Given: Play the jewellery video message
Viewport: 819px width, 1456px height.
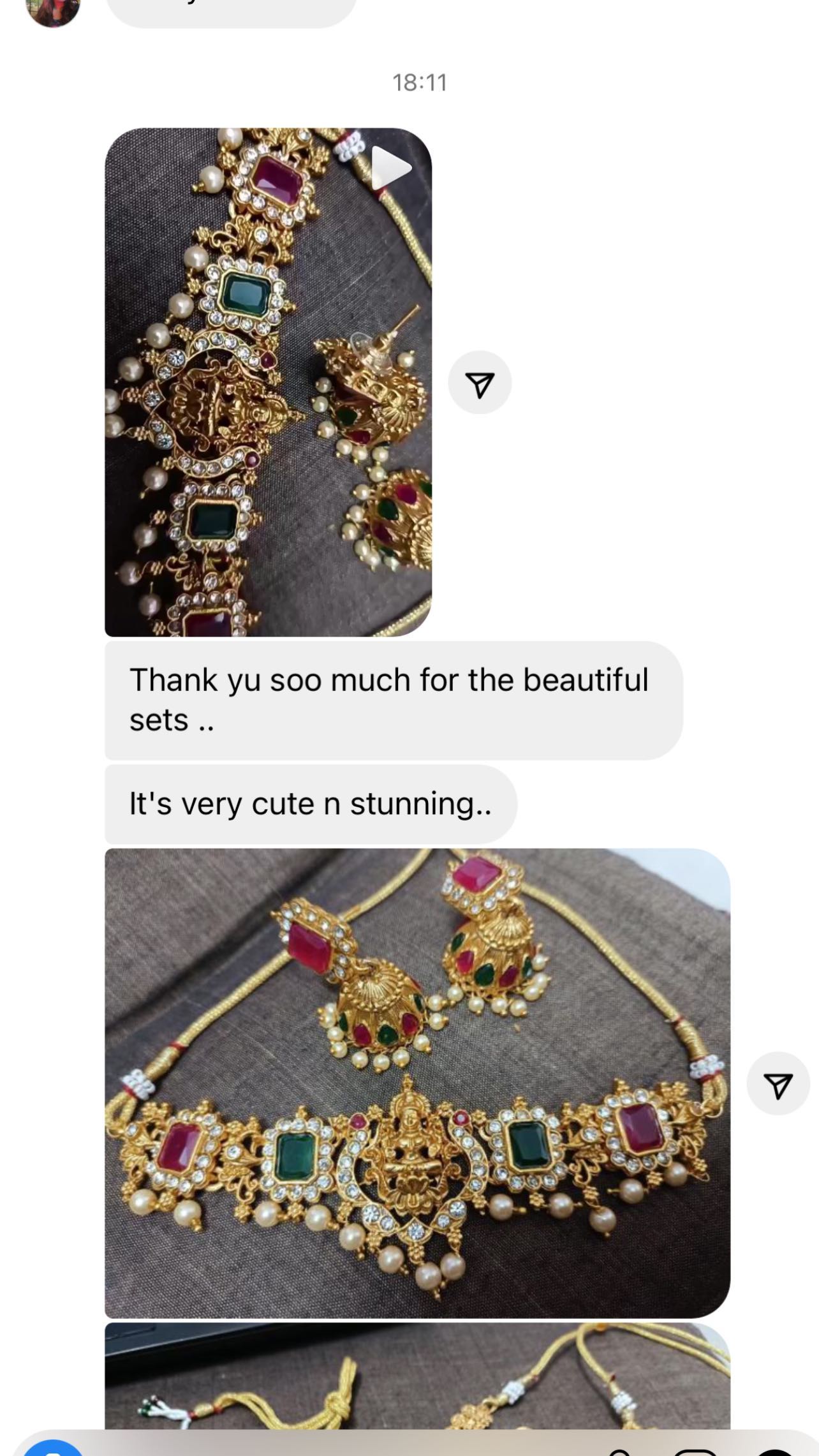Looking at the screenshot, I should click(268, 382).
